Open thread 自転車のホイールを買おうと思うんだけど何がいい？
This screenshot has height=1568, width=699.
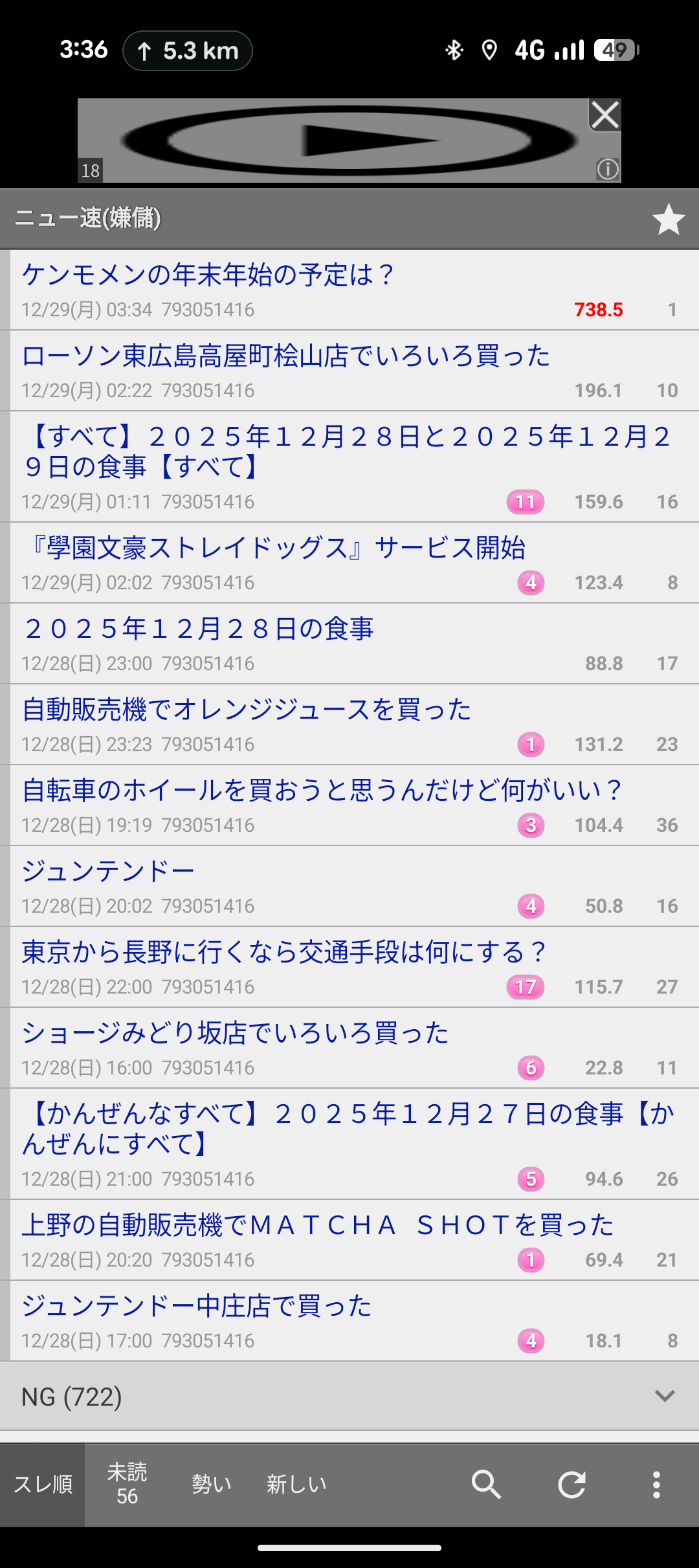point(322,790)
